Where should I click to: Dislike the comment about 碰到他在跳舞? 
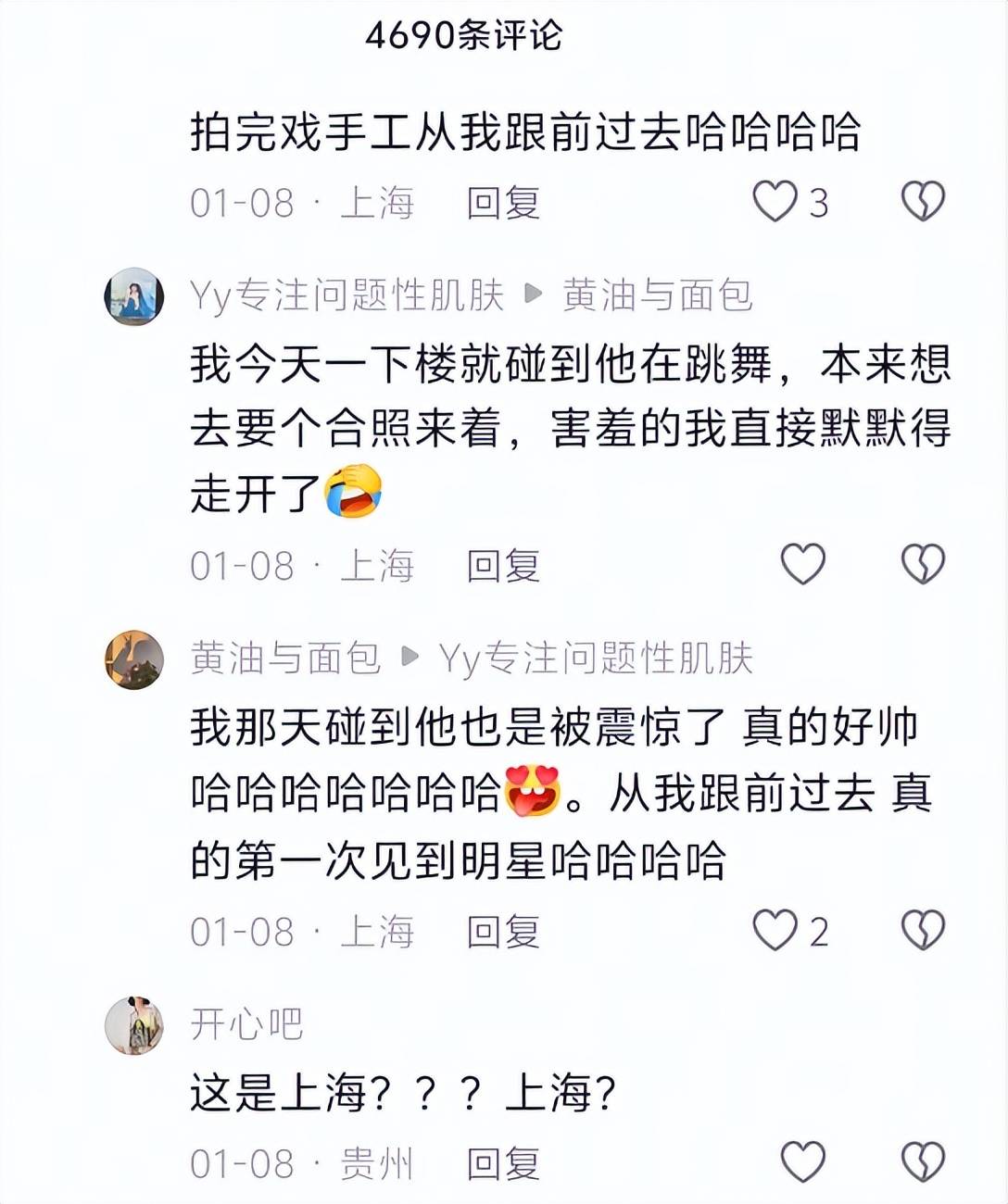click(x=923, y=564)
